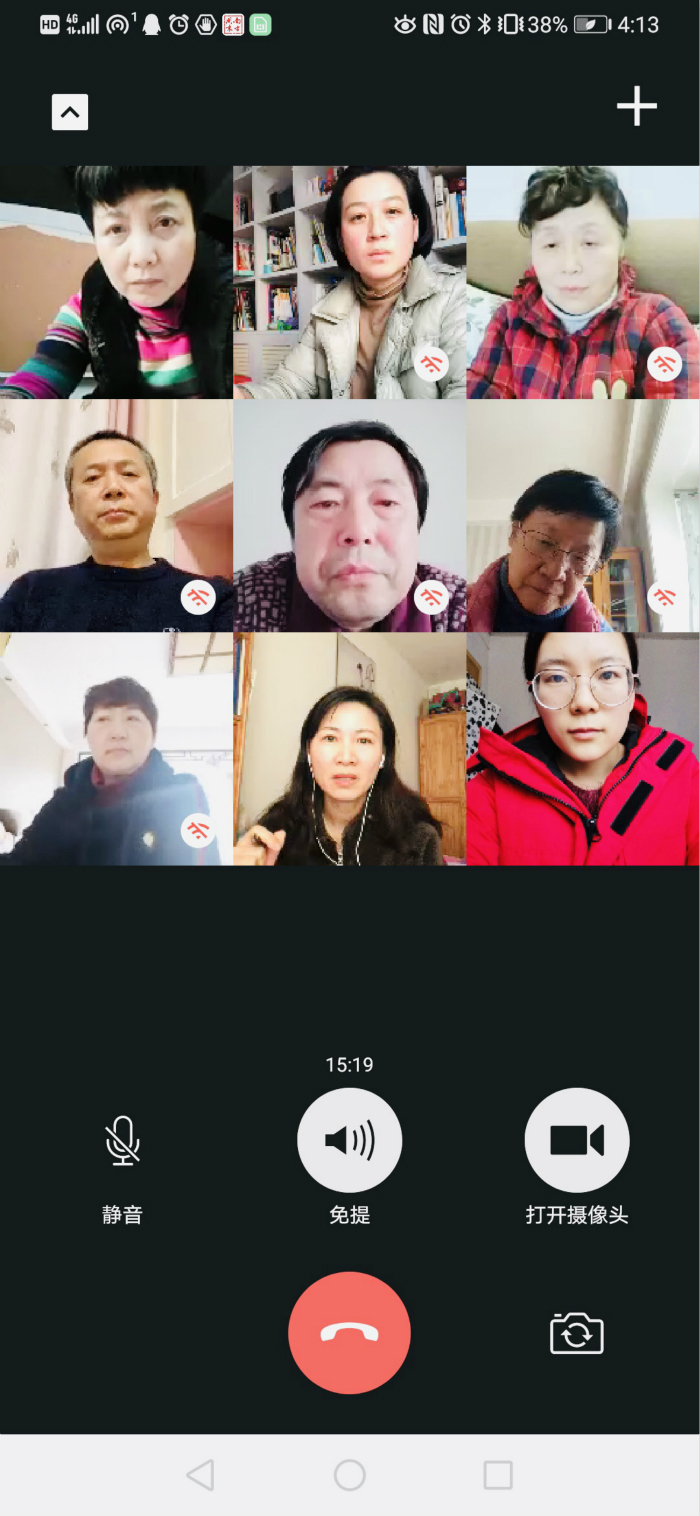
Task: Go back using the system back button
Action: click(200, 1475)
